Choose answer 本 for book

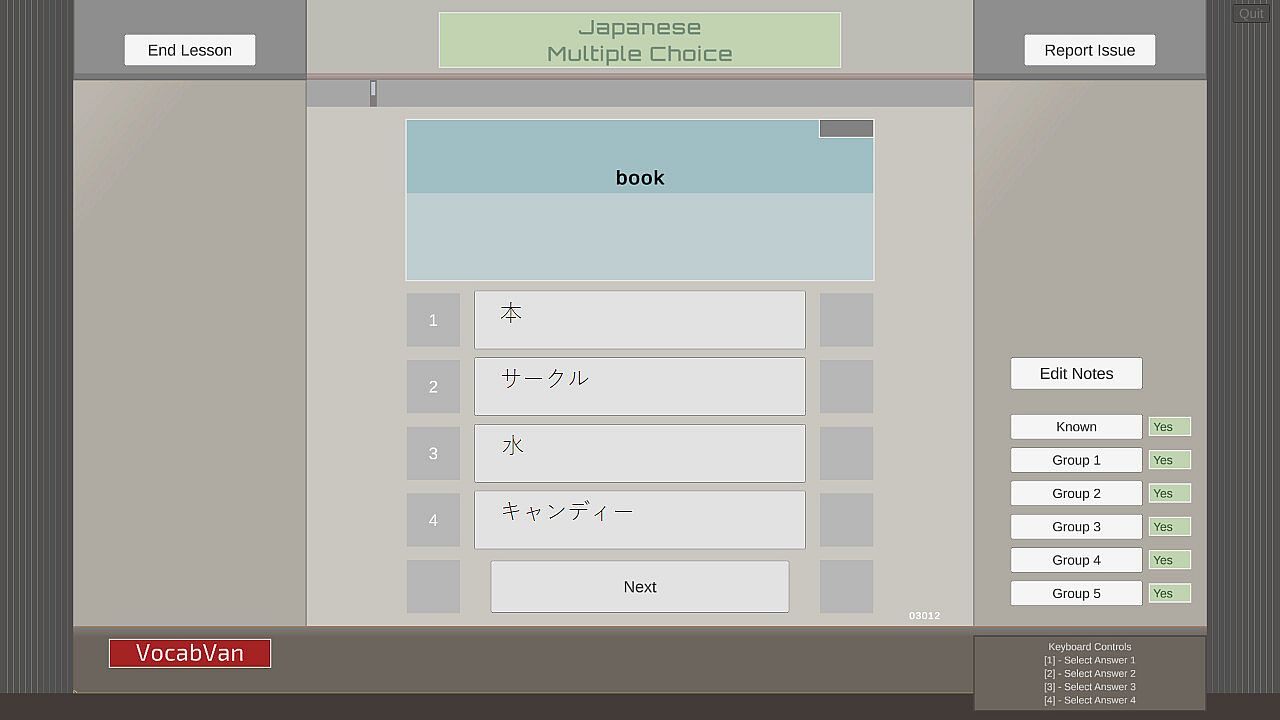[x=639, y=320]
